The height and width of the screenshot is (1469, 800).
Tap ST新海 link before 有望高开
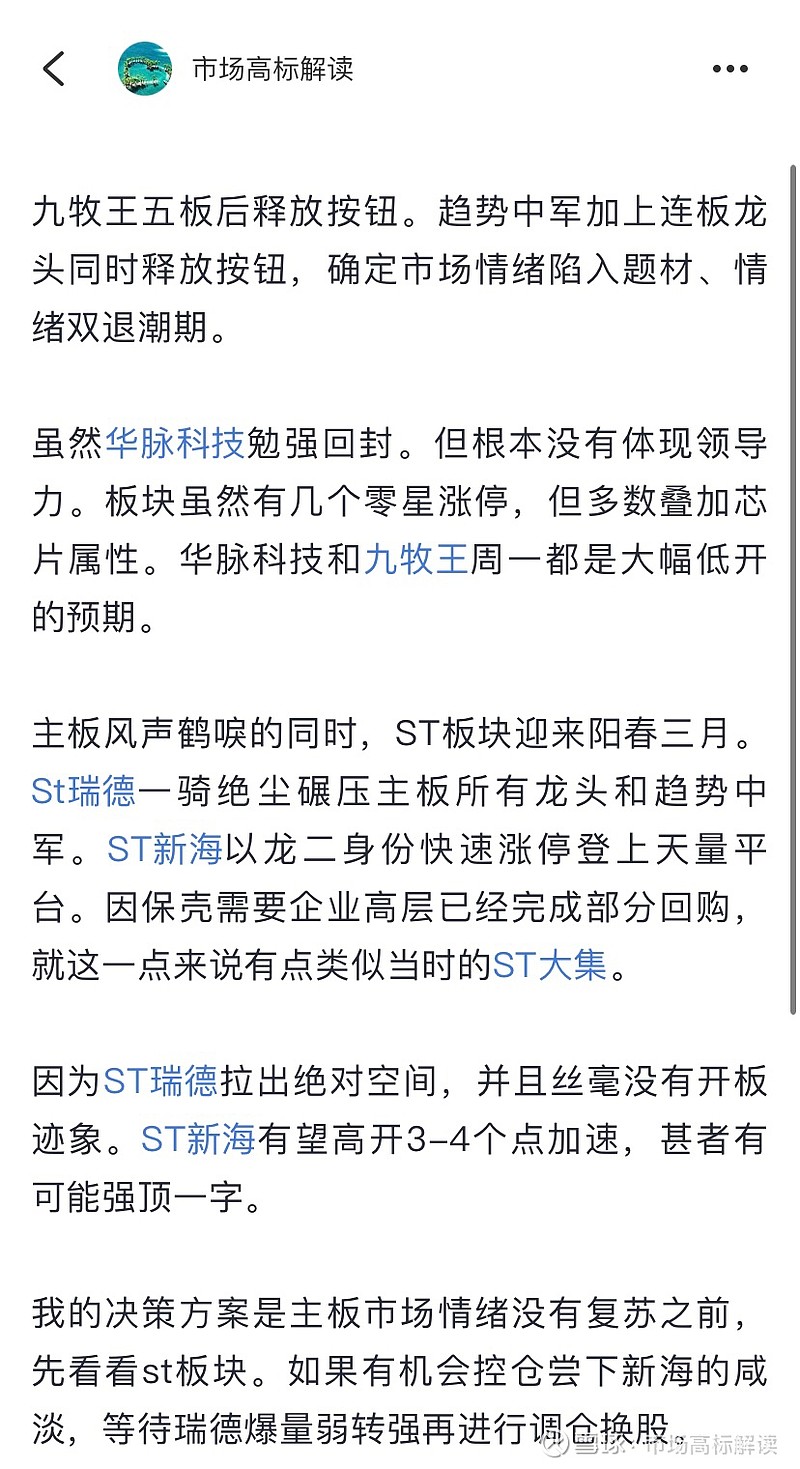tap(199, 1139)
